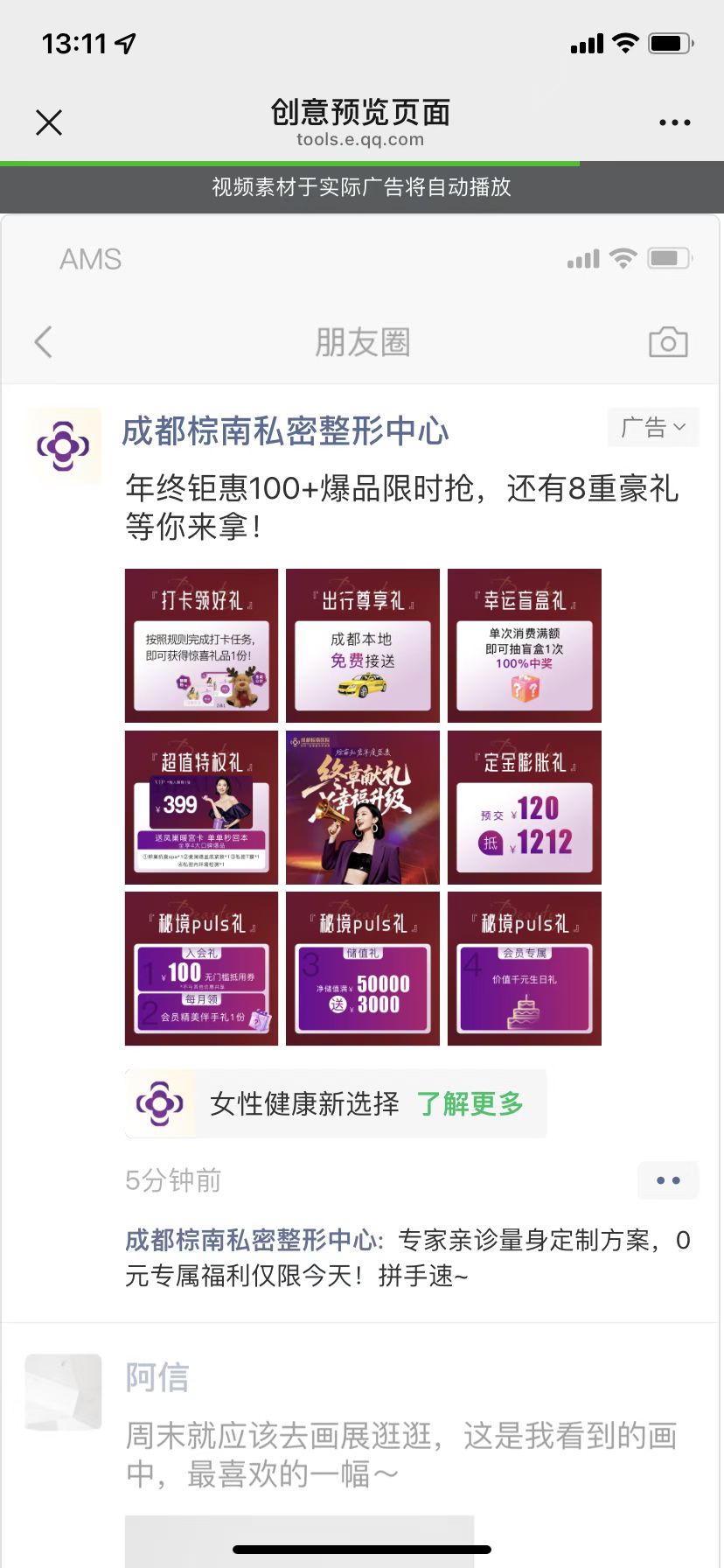Screen dimensions: 724x1568
Task: Open the top-right three-dot more options menu
Action: tap(673, 121)
